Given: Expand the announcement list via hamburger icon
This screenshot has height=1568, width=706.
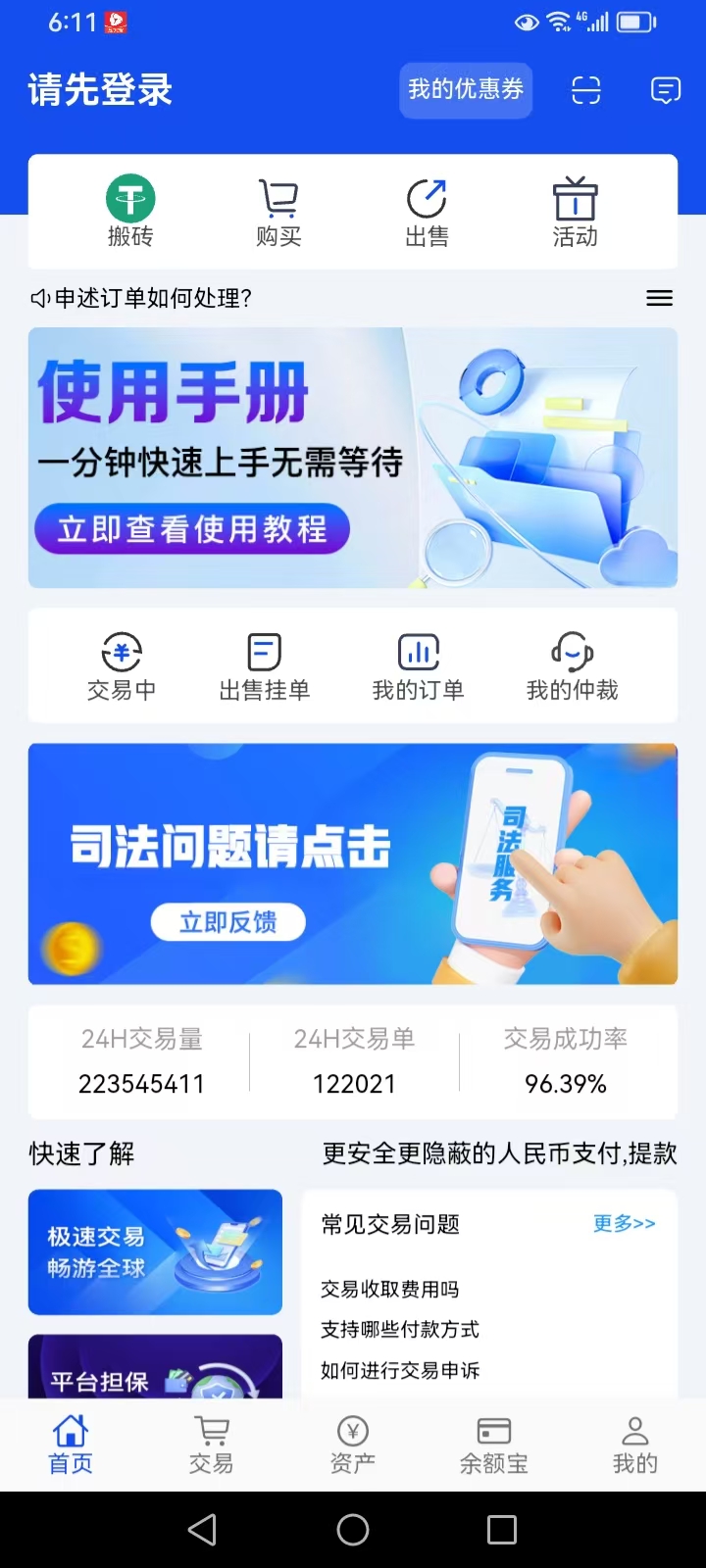Looking at the screenshot, I should 659,298.
